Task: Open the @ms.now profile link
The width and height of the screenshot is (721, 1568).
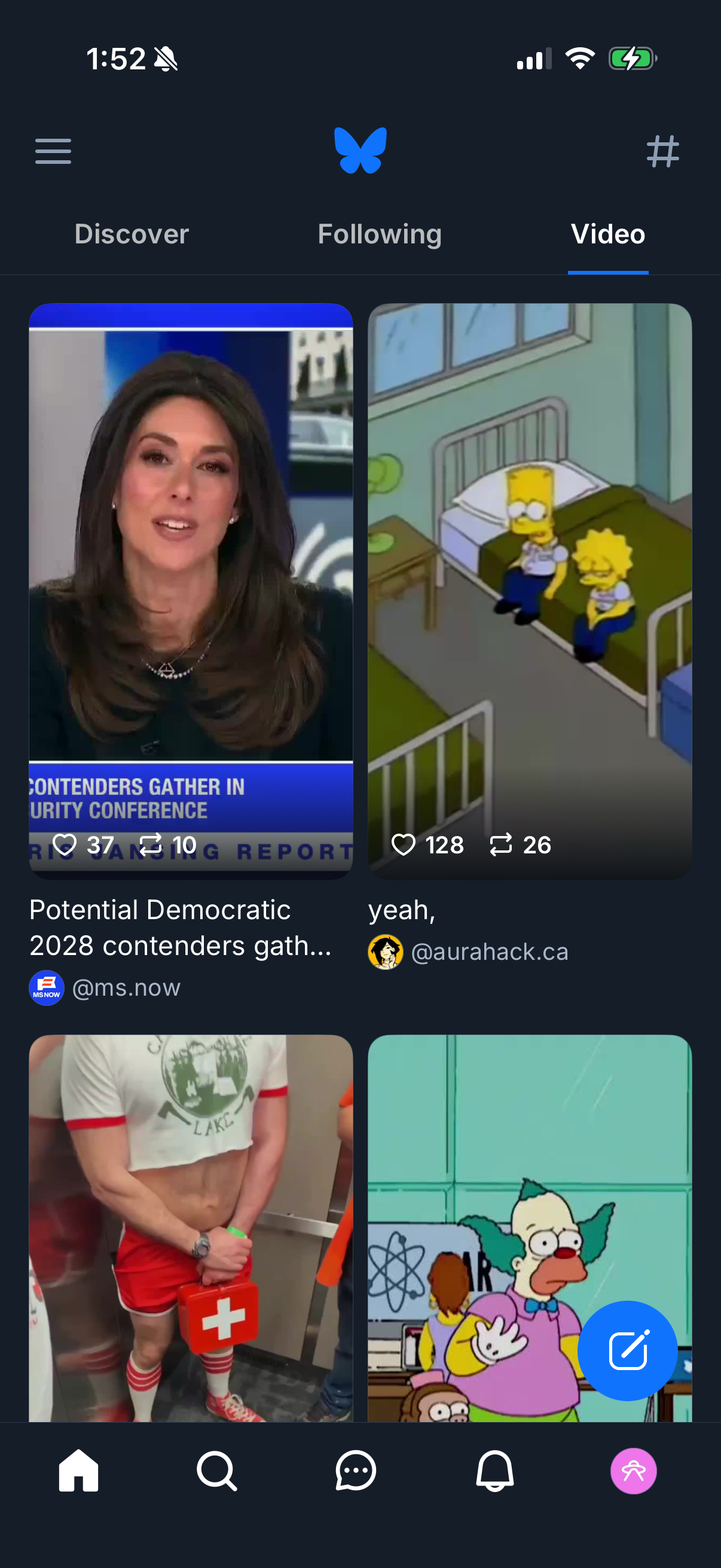Action: 126,987
